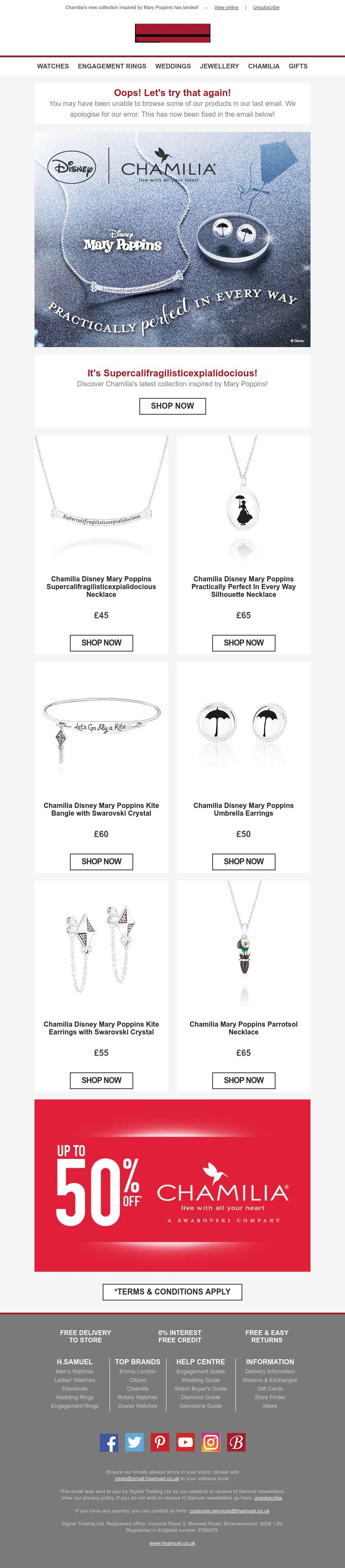Screen dimensions: 345x1568
Task: Go to Engagement Rings section
Action: coord(112,66)
